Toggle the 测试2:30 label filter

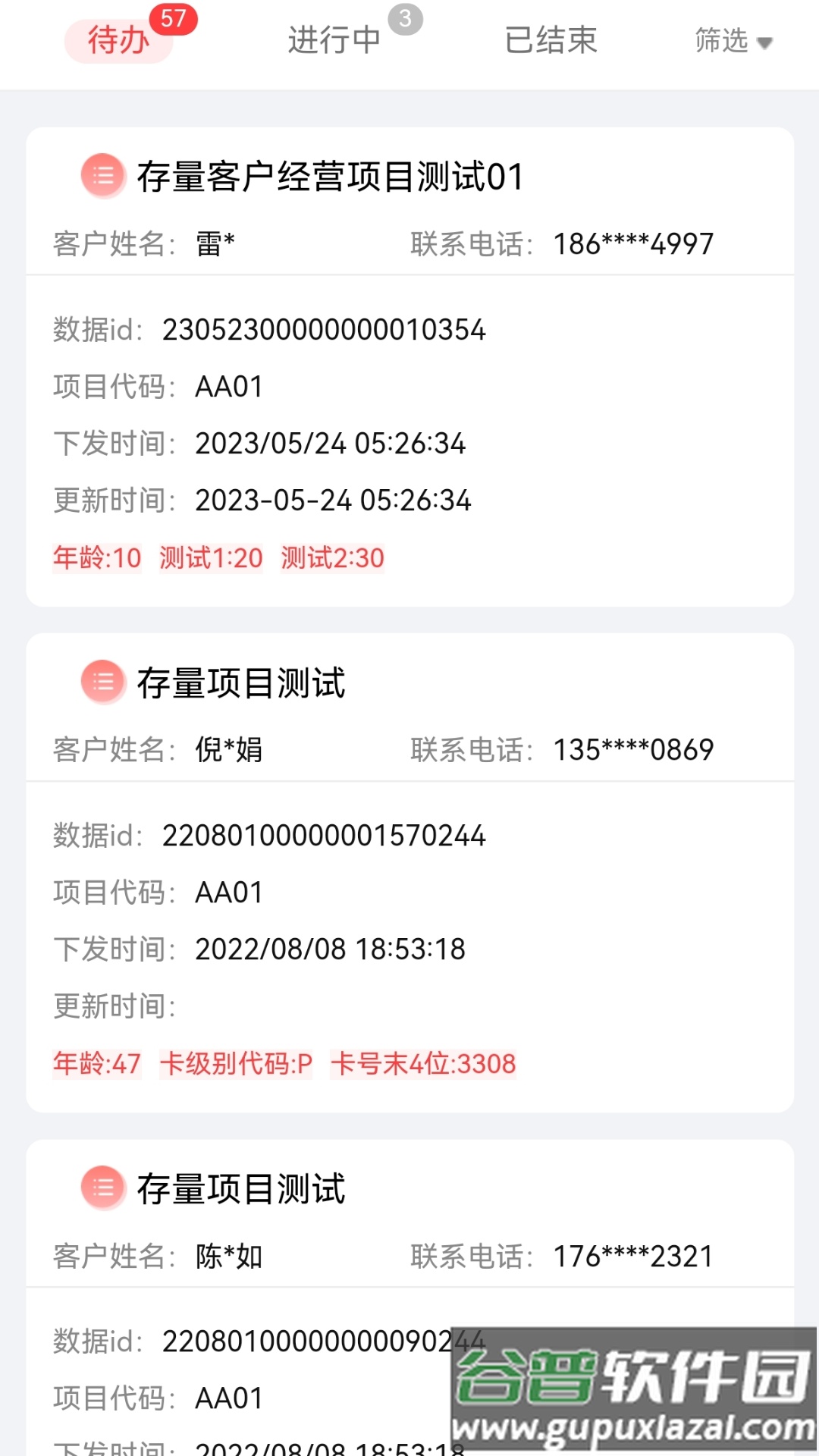(x=332, y=558)
